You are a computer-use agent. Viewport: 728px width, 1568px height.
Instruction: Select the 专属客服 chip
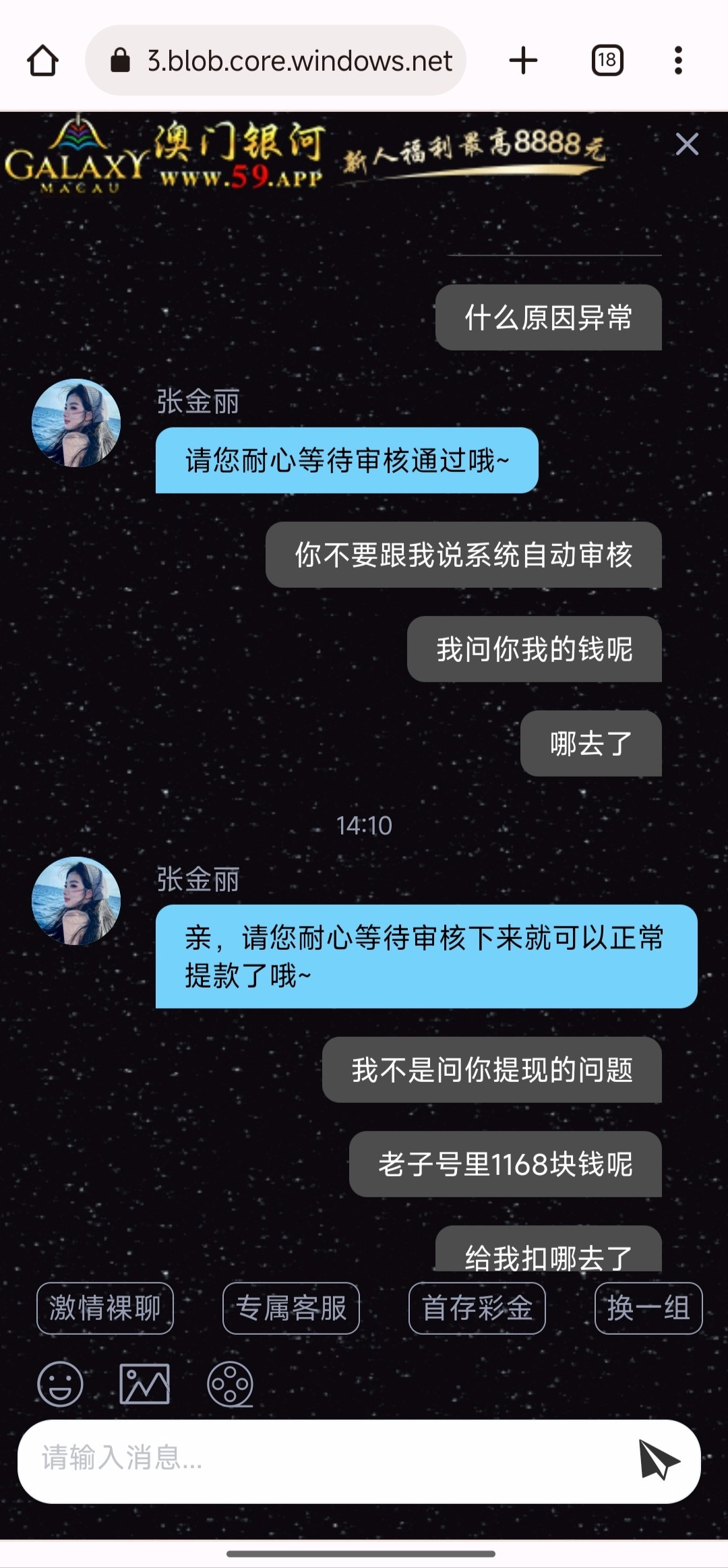point(291,1308)
